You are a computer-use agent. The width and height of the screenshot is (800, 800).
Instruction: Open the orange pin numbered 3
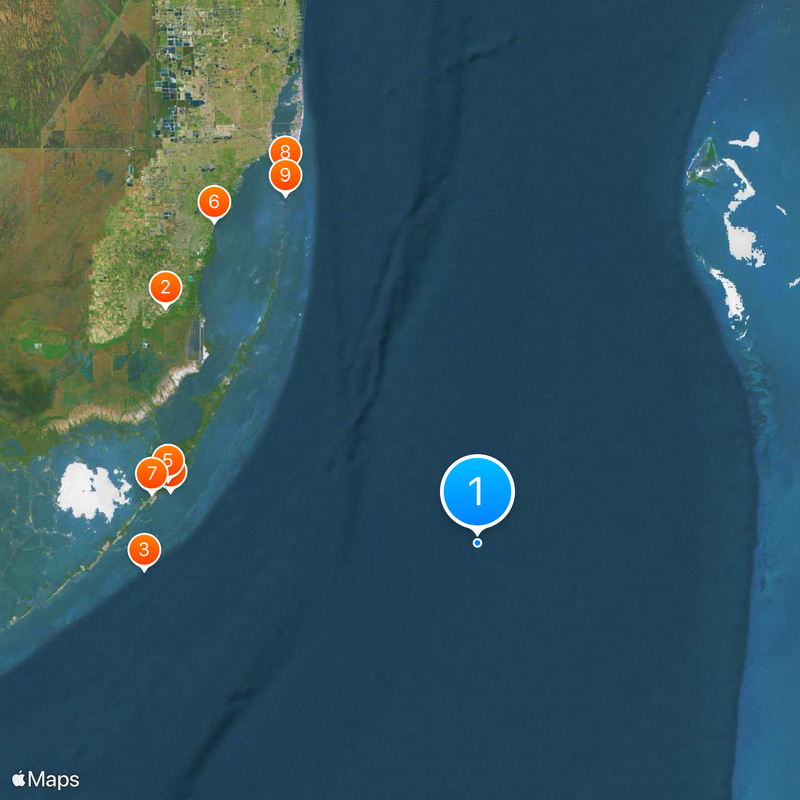point(145,549)
